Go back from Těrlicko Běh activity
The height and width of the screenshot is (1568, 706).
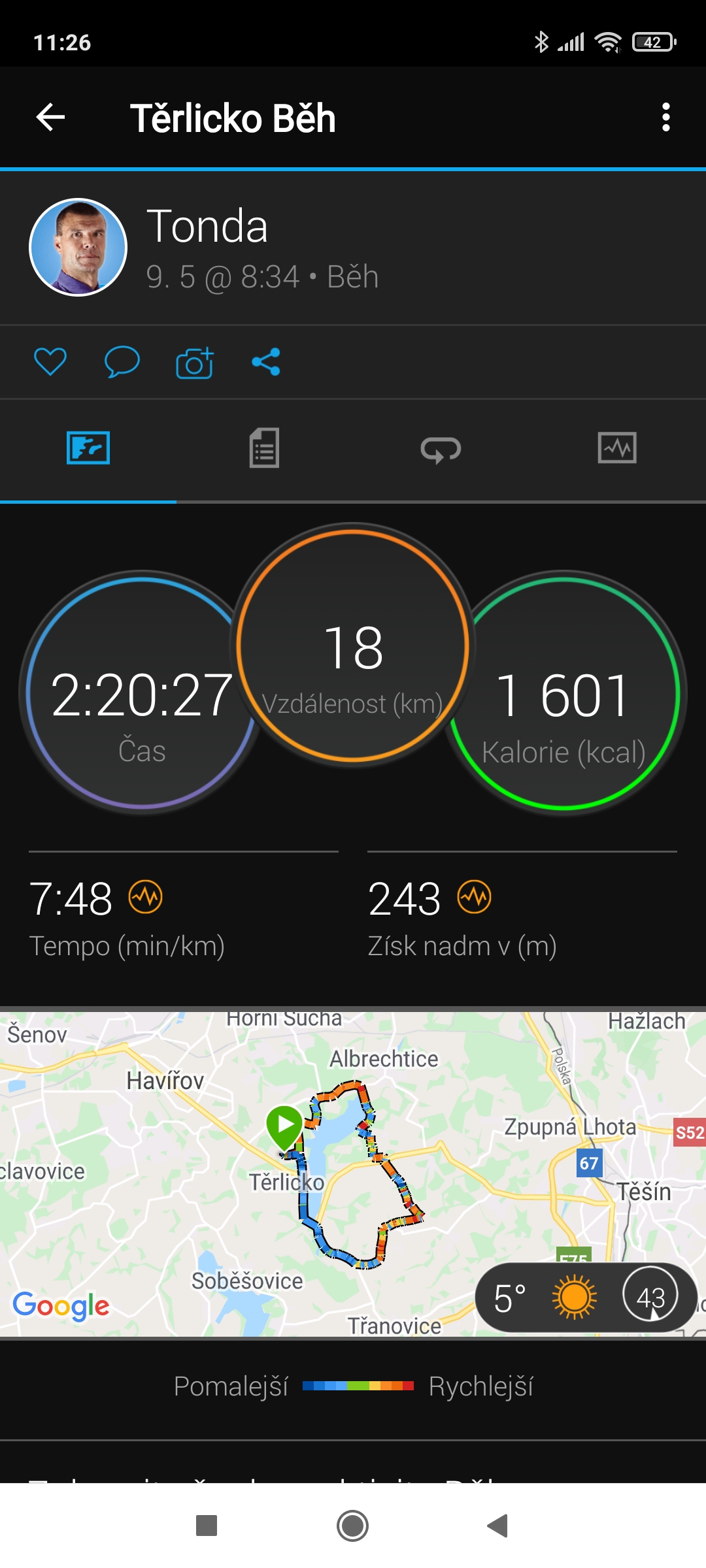tap(50, 118)
